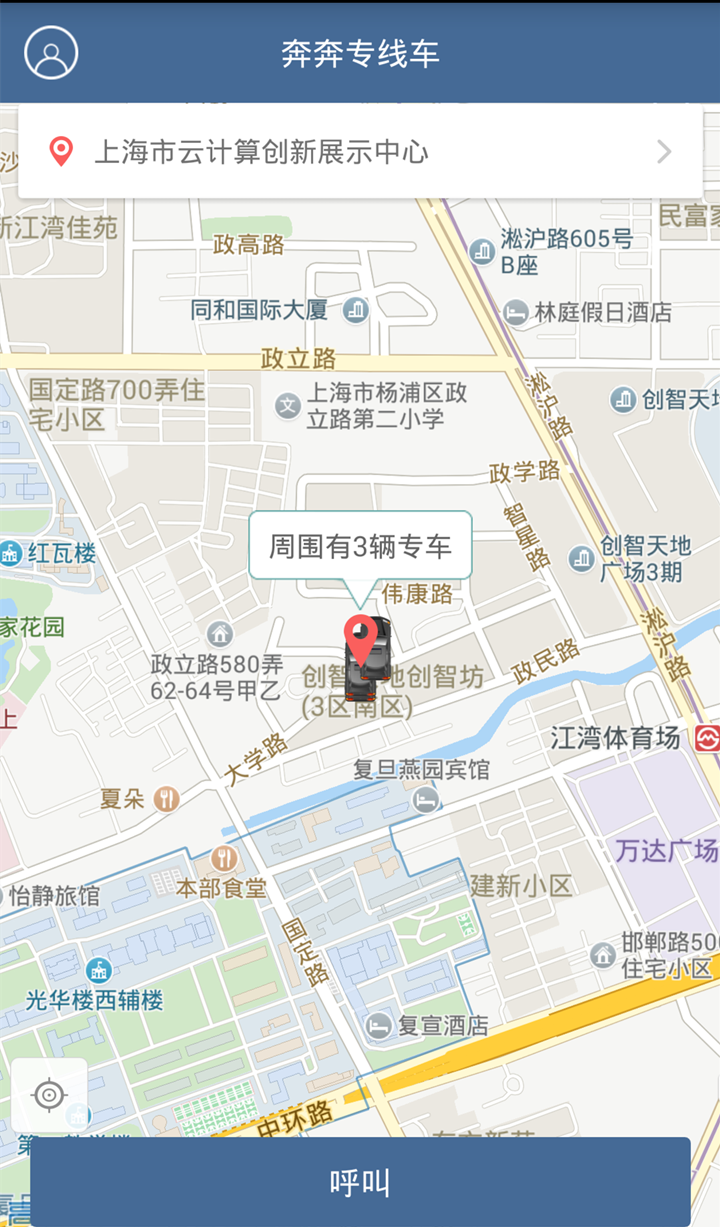Tap the red location pin marker
The height and width of the screenshot is (1227, 720).
(360, 638)
